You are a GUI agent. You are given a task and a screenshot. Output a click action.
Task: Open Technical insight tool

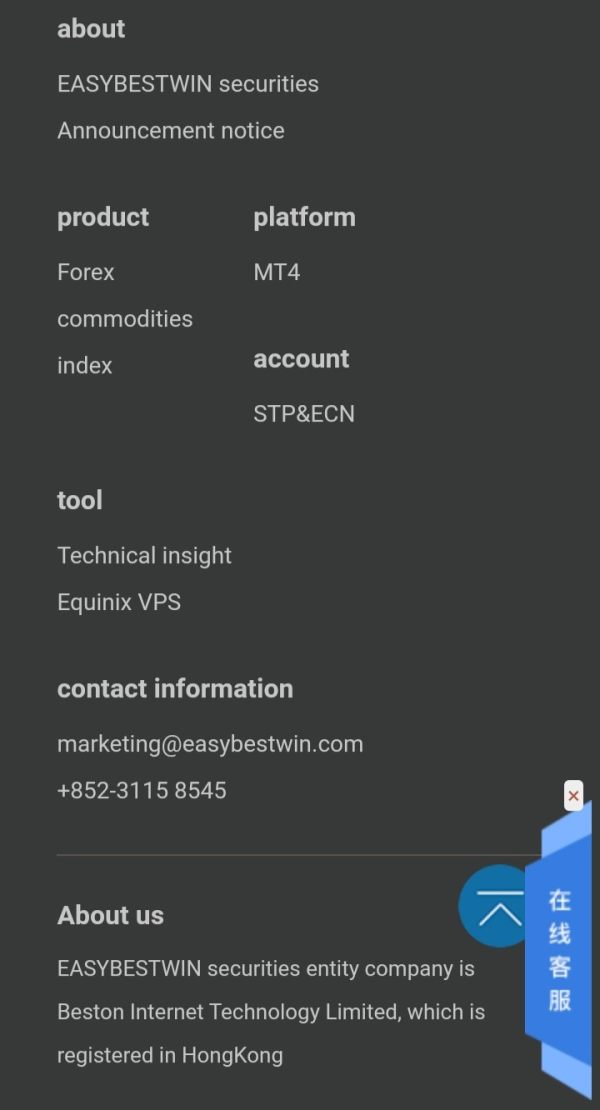(x=144, y=556)
